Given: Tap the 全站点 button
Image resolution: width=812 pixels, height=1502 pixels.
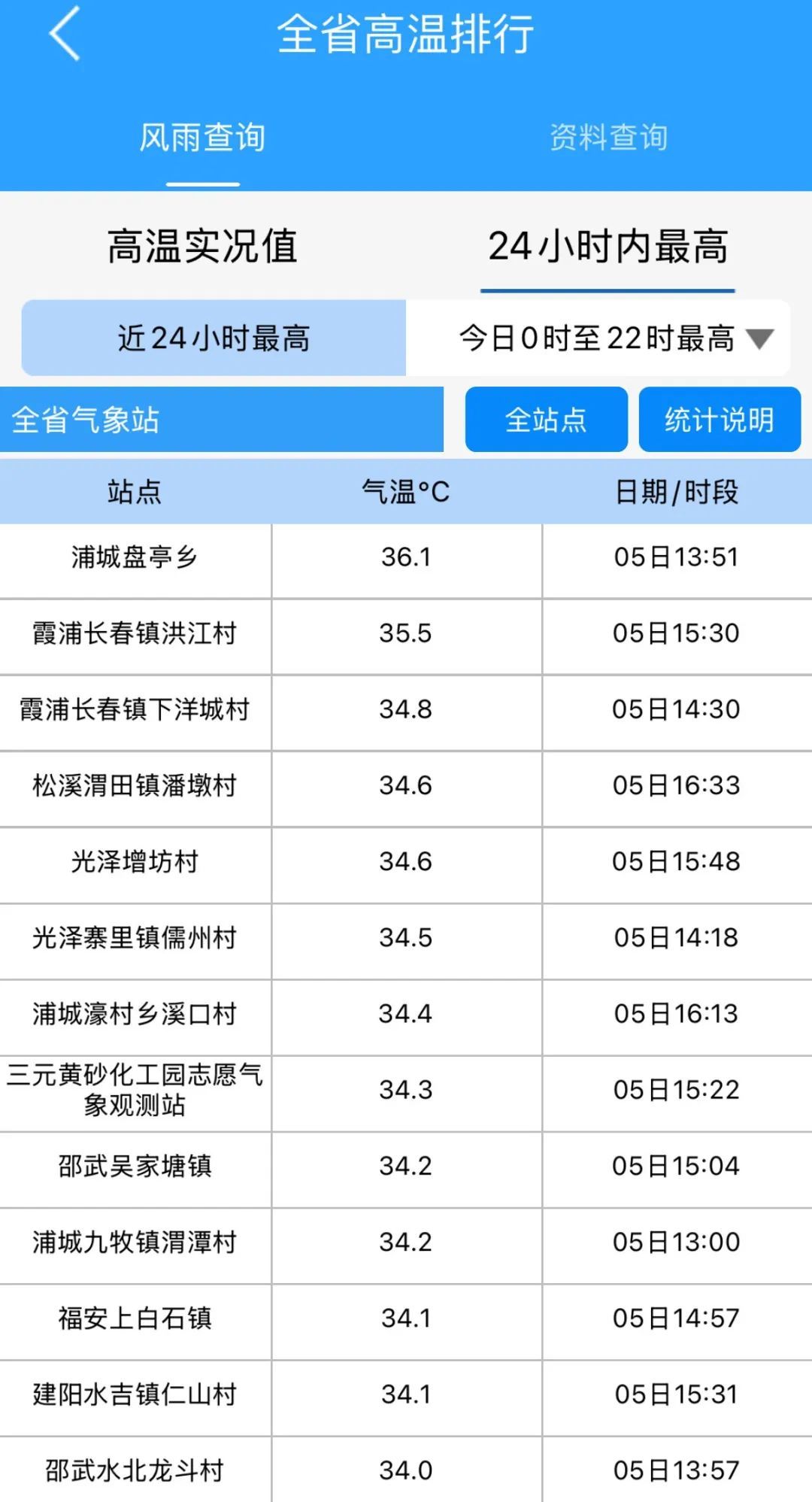Looking at the screenshot, I should point(546,419).
